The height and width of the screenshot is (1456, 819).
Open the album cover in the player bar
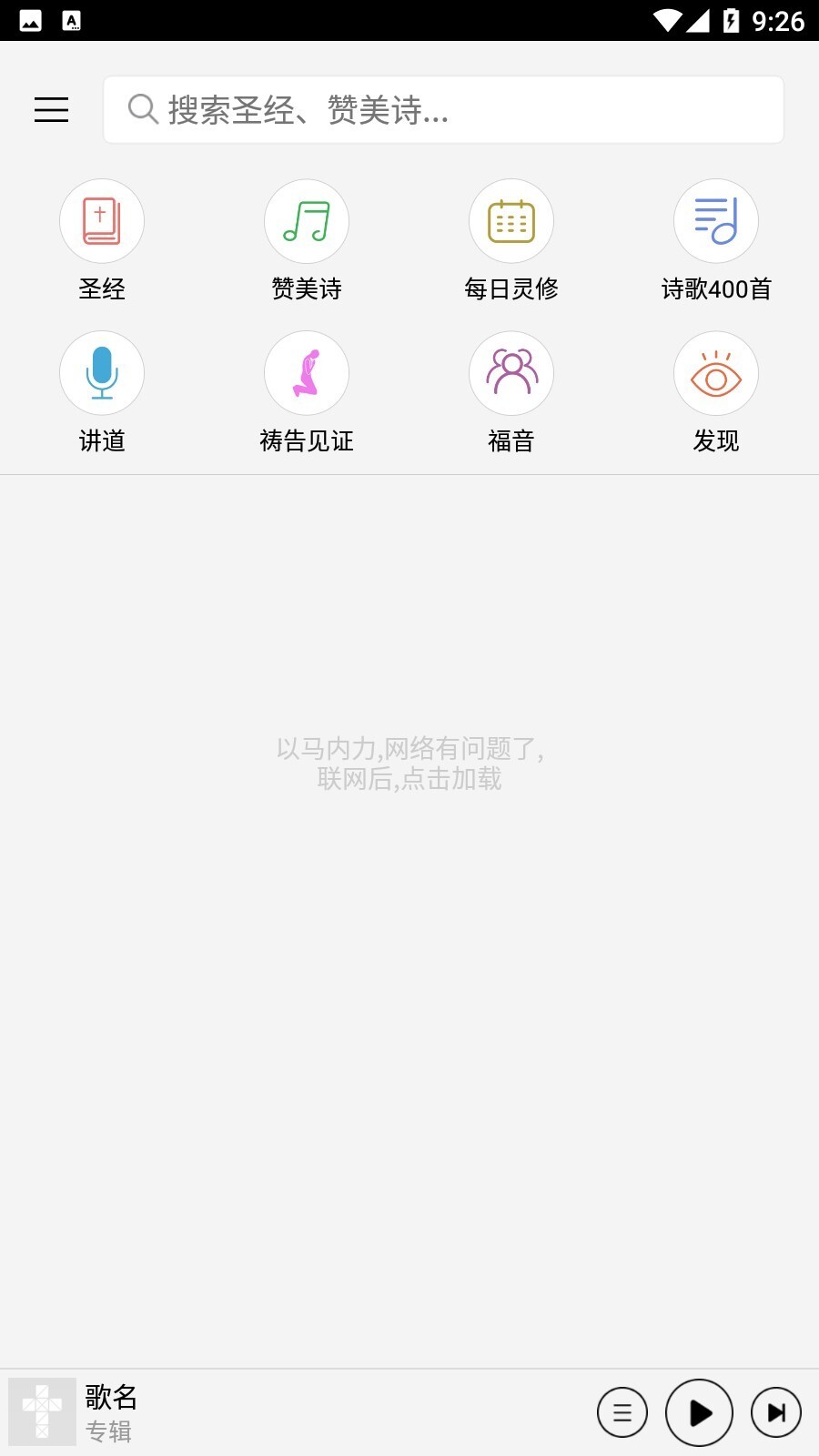(43, 1412)
